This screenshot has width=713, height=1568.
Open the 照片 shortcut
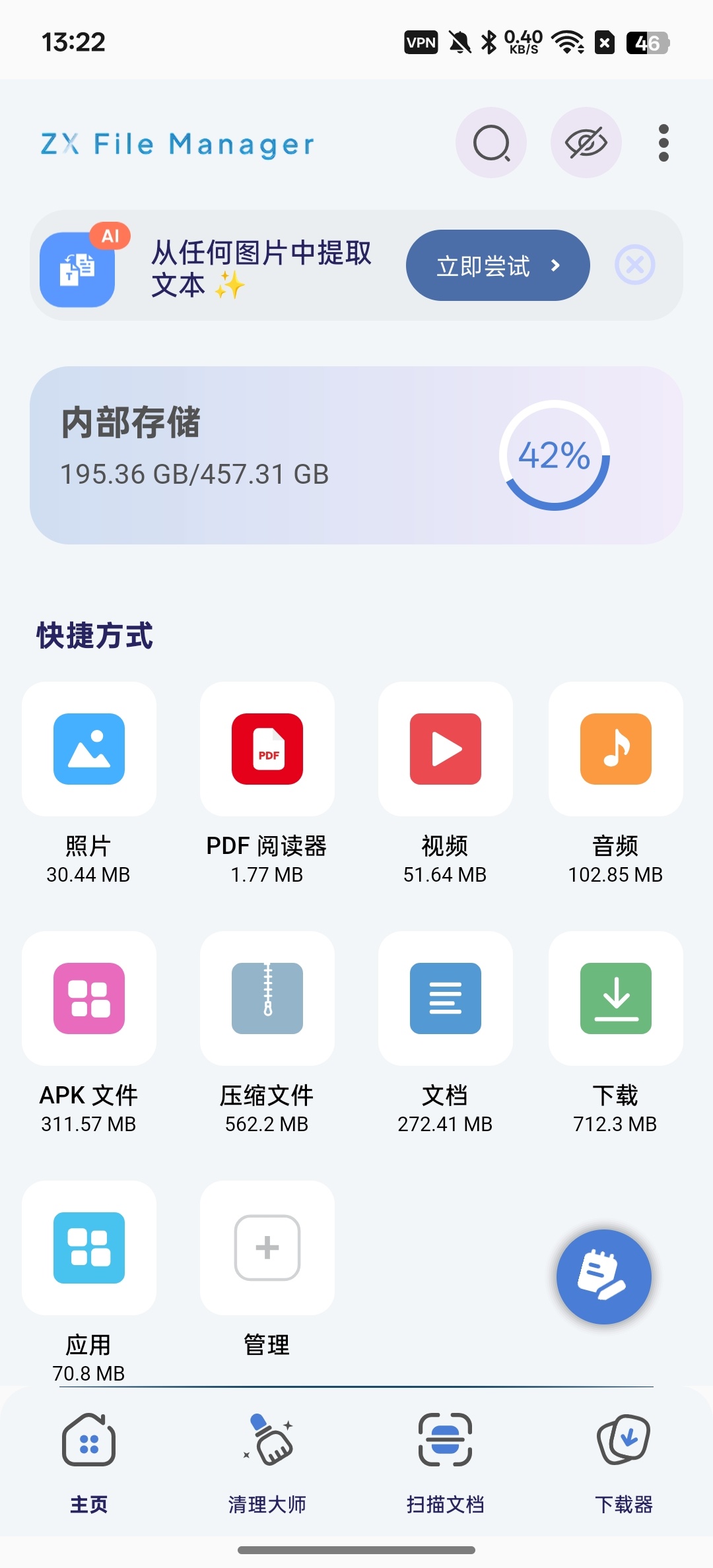click(x=89, y=785)
